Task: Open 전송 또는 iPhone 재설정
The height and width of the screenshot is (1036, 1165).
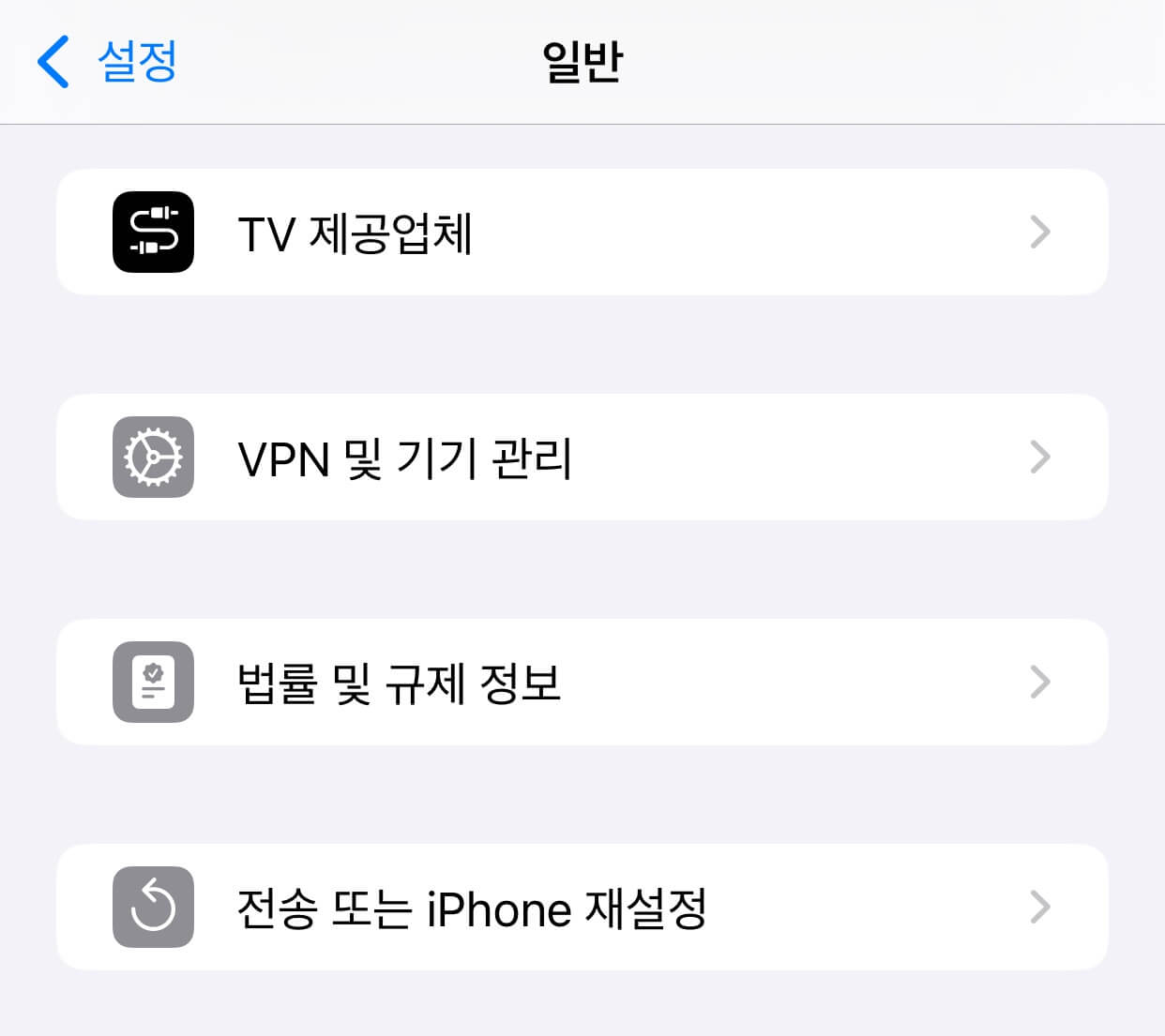Action: pos(582,908)
